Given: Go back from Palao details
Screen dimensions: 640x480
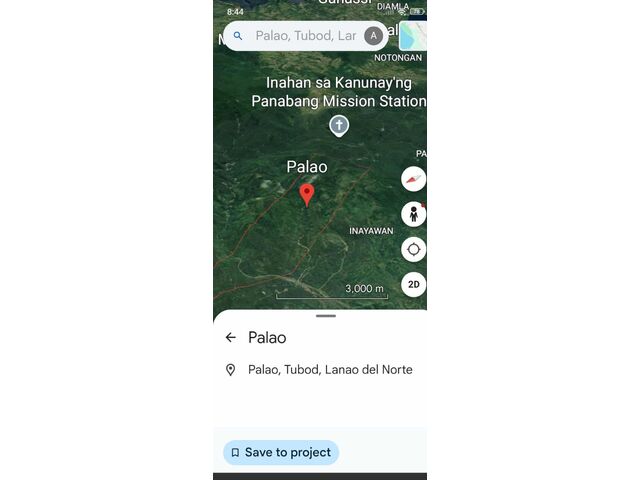Looking at the screenshot, I should [231, 338].
